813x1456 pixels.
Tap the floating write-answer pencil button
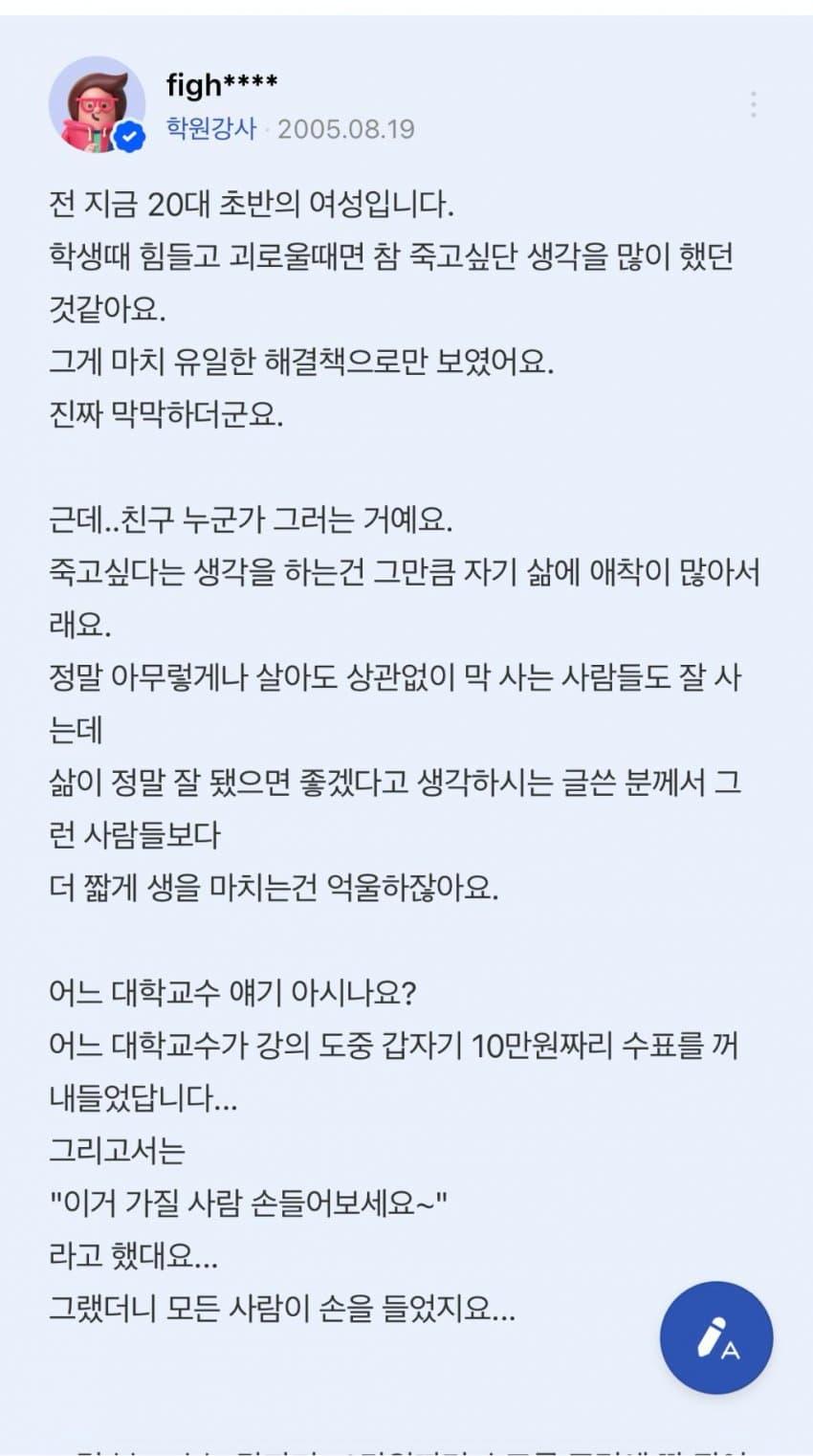[716, 1336]
